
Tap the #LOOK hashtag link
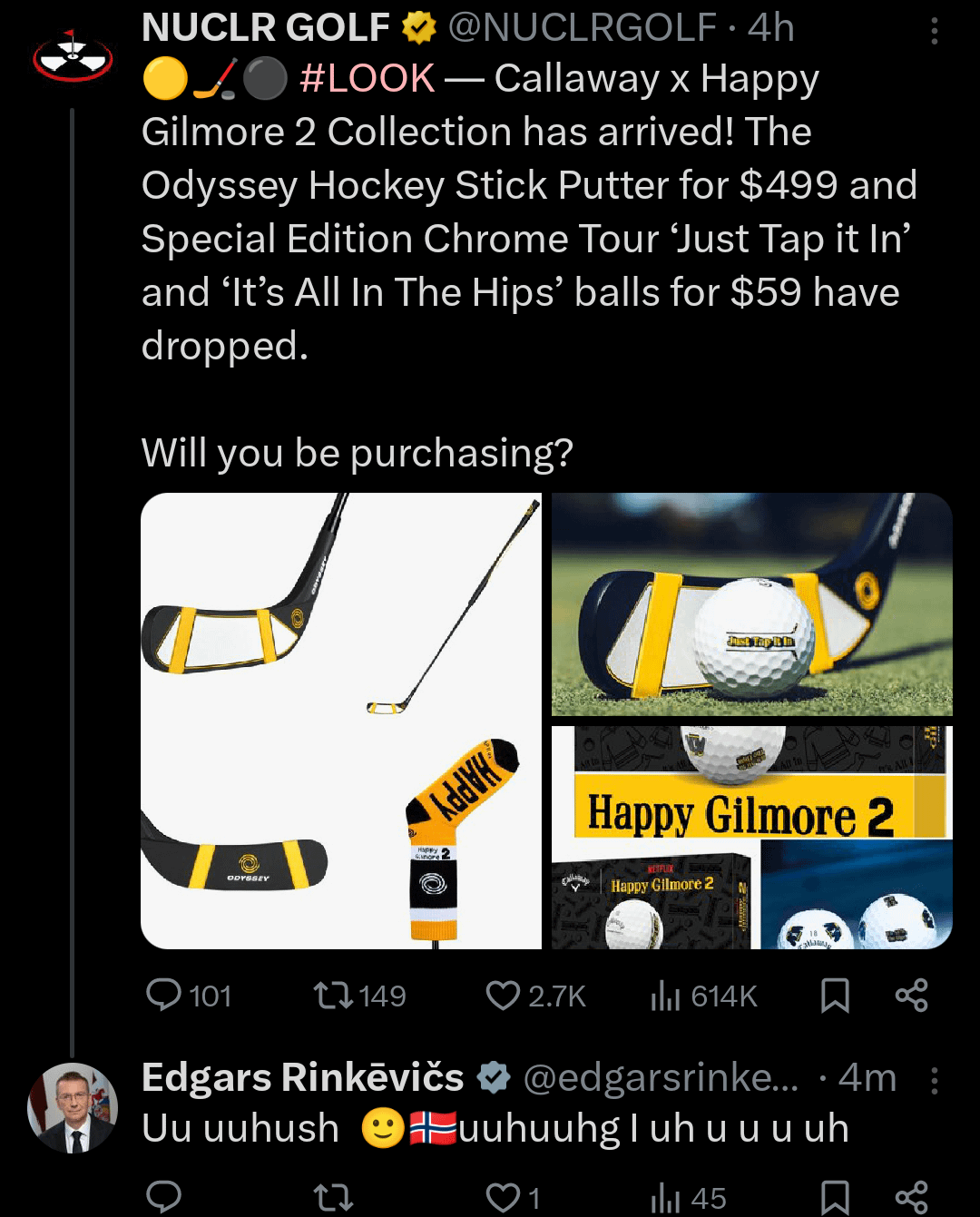click(x=367, y=79)
